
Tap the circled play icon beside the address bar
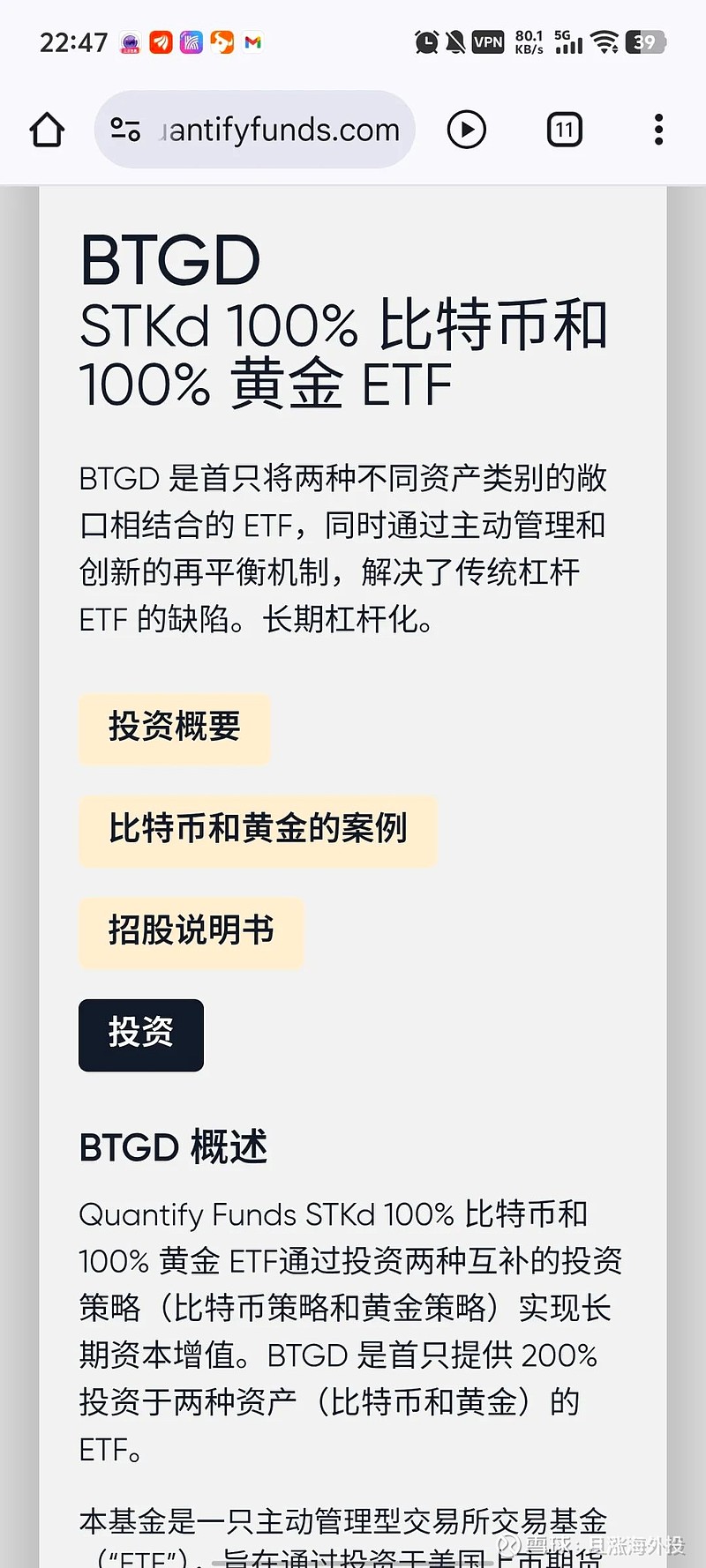[466, 130]
